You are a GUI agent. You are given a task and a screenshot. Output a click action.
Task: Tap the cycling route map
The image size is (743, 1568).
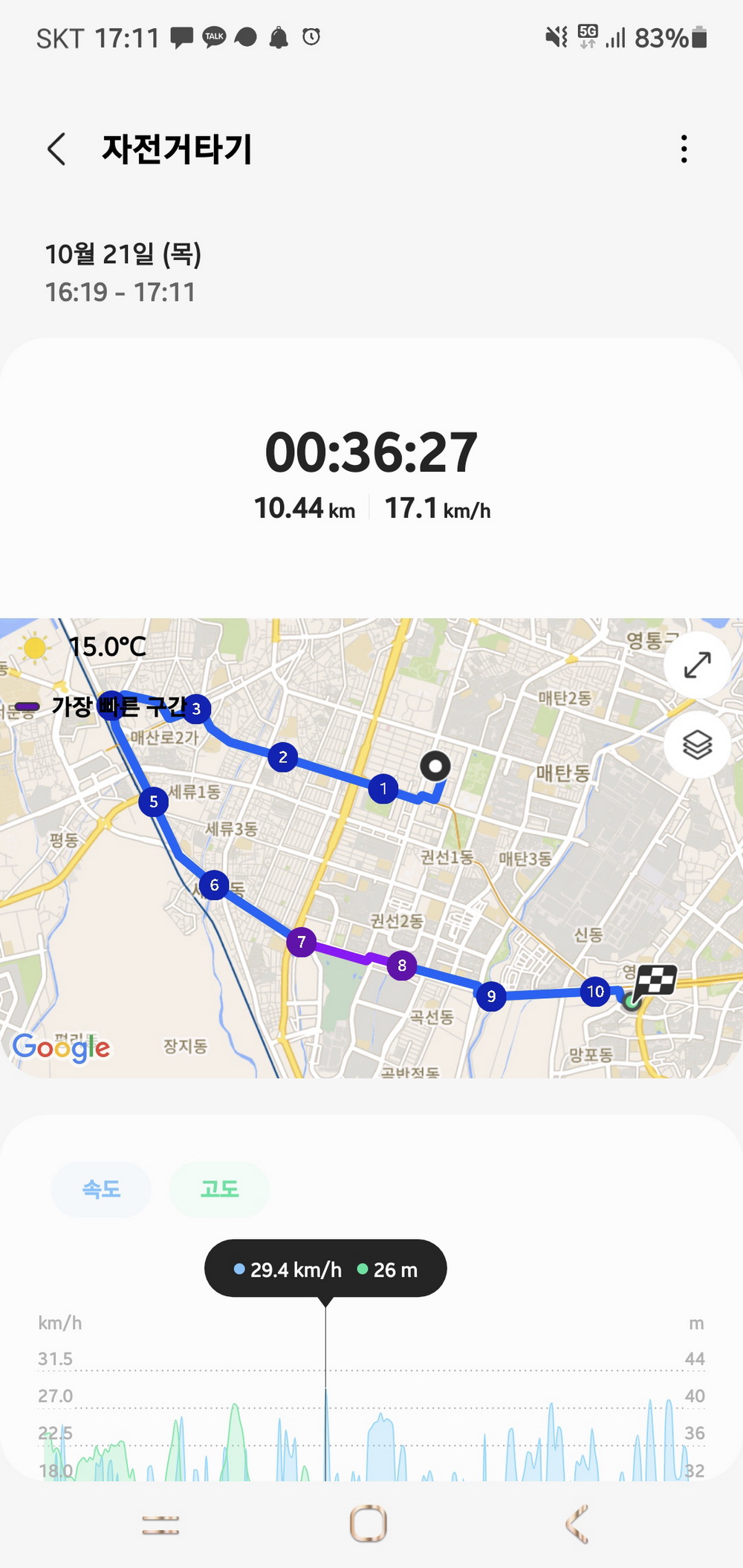371,848
